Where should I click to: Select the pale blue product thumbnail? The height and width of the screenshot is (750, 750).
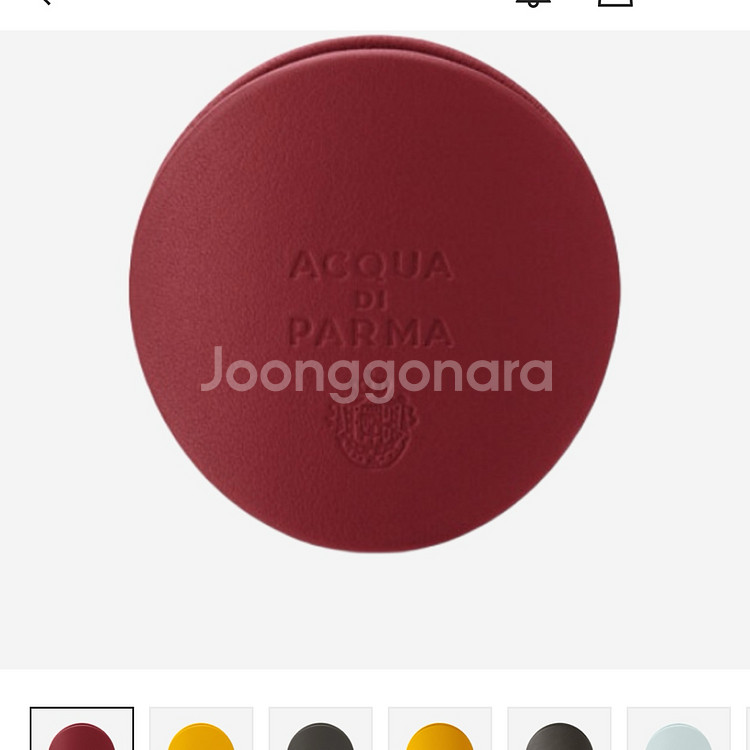coord(678,730)
